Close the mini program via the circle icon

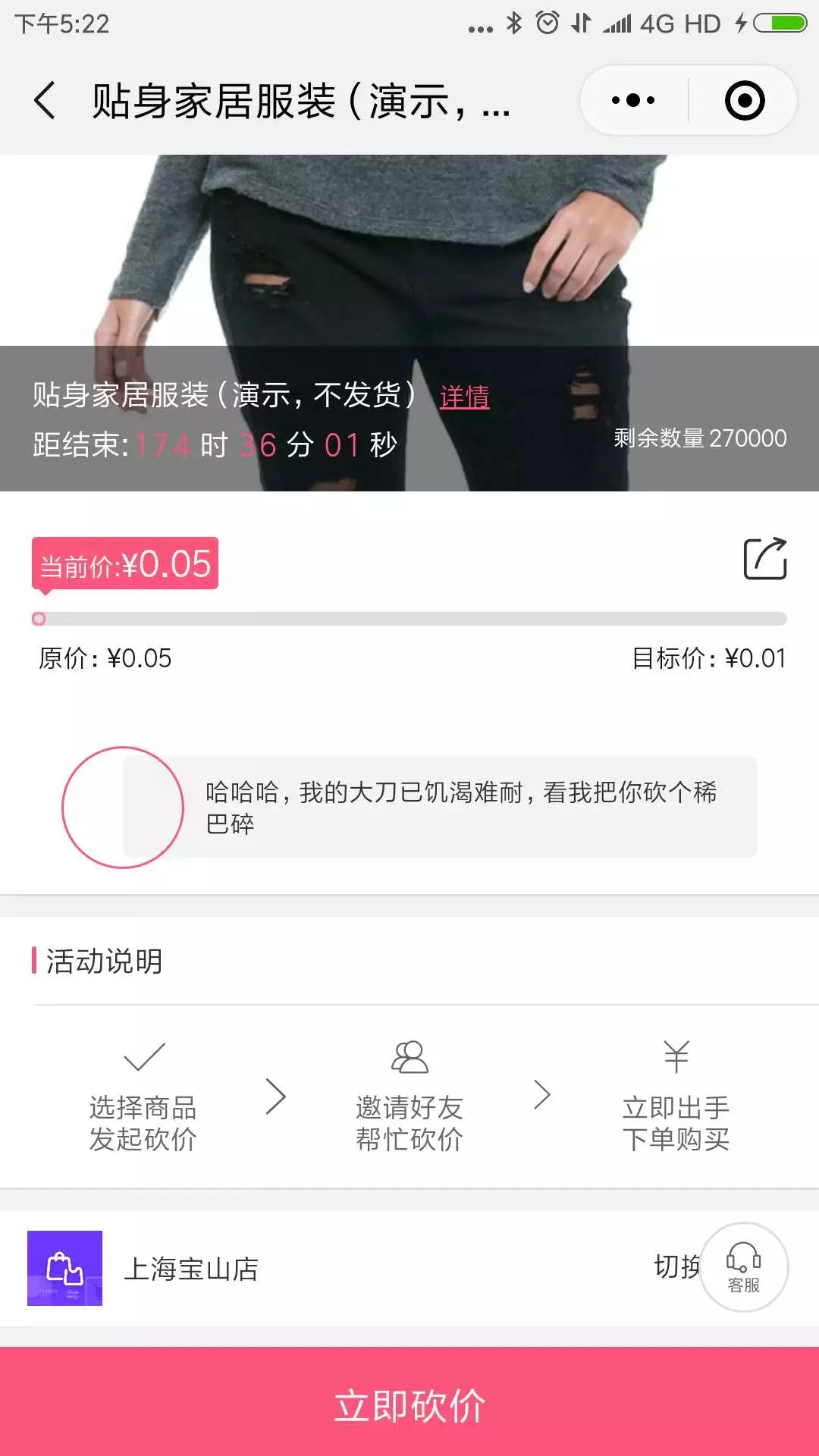pyautogui.click(x=744, y=101)
